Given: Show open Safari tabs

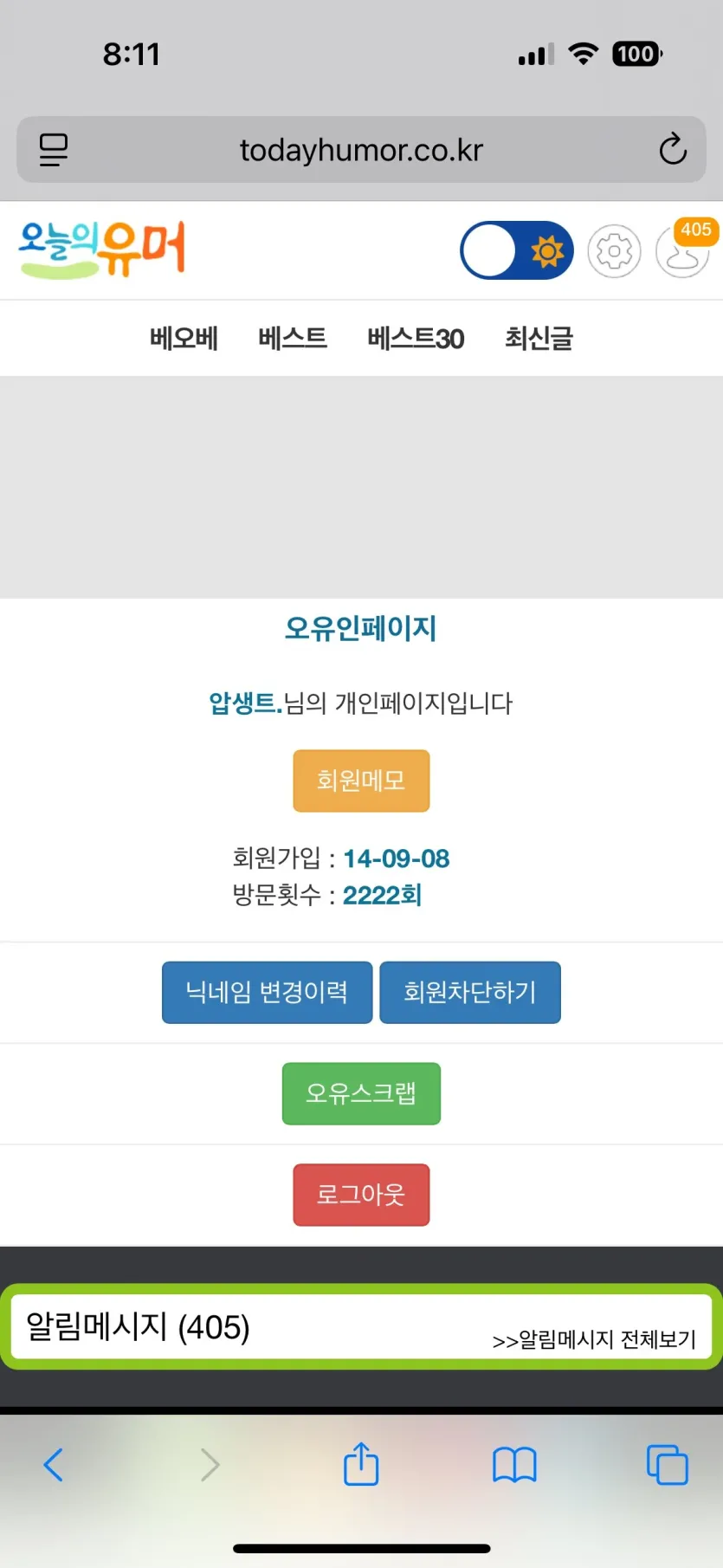Looking at the screenshot, I should tap(667, 1465).
